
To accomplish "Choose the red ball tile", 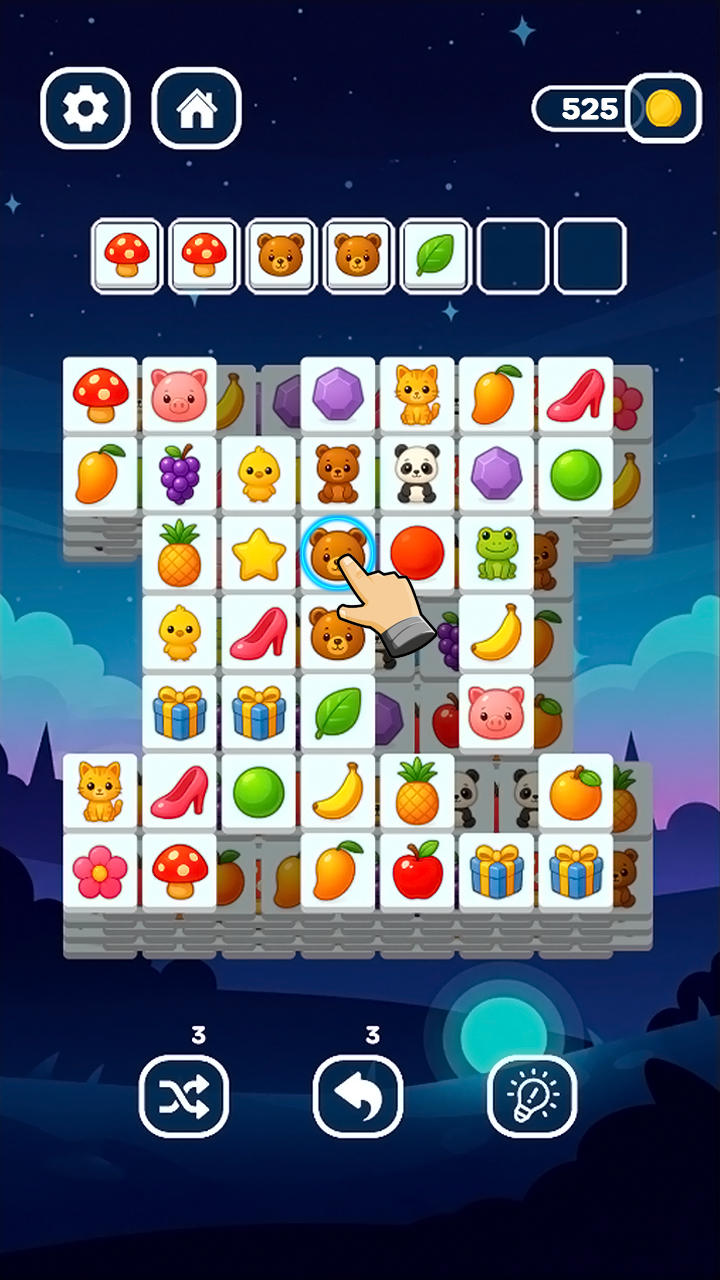I will (416, 553).
